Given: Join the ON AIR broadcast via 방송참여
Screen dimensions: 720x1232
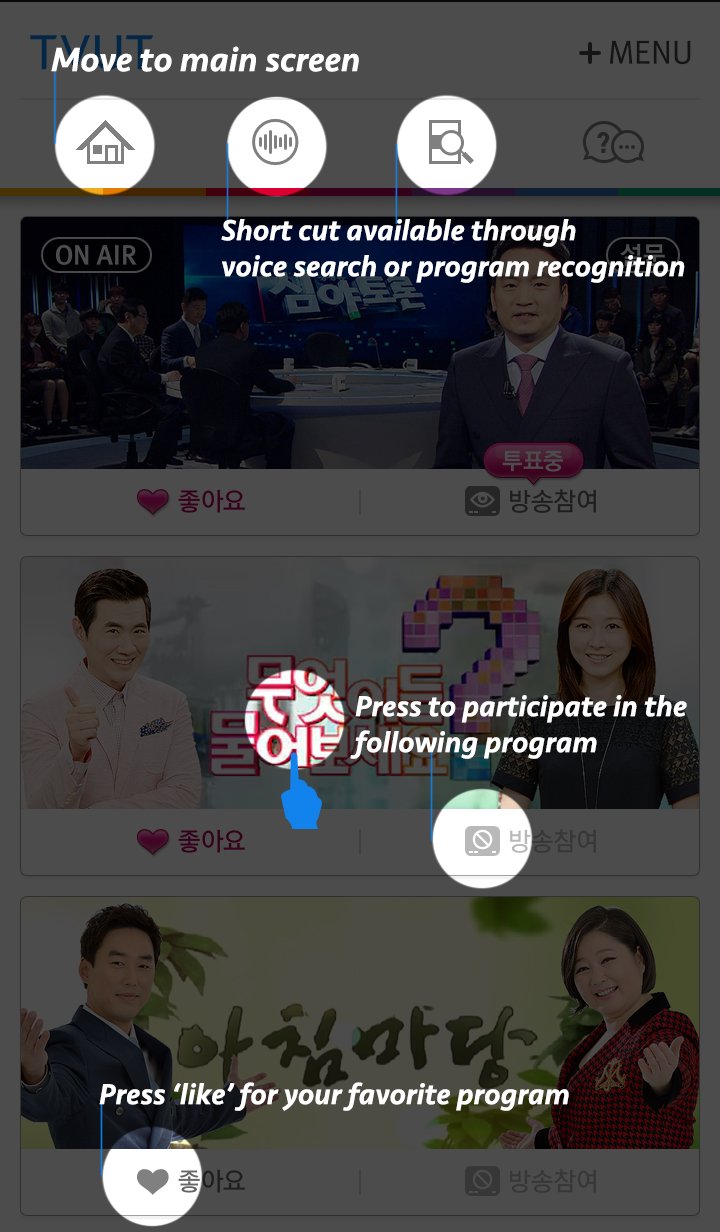Looking at the screenshot, I should (531, 501).
